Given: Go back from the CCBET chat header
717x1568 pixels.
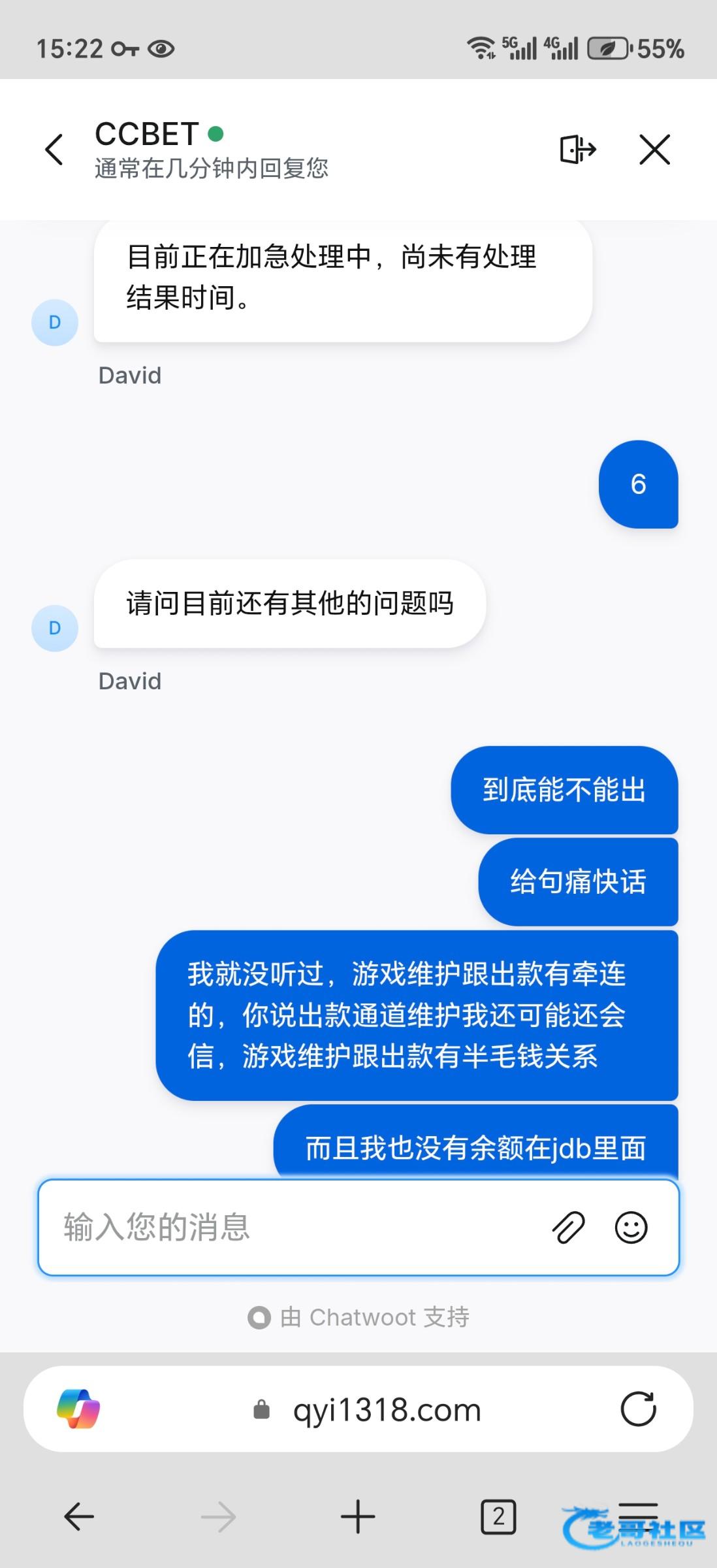Looking at the screenshot, I should click(54, 150).
